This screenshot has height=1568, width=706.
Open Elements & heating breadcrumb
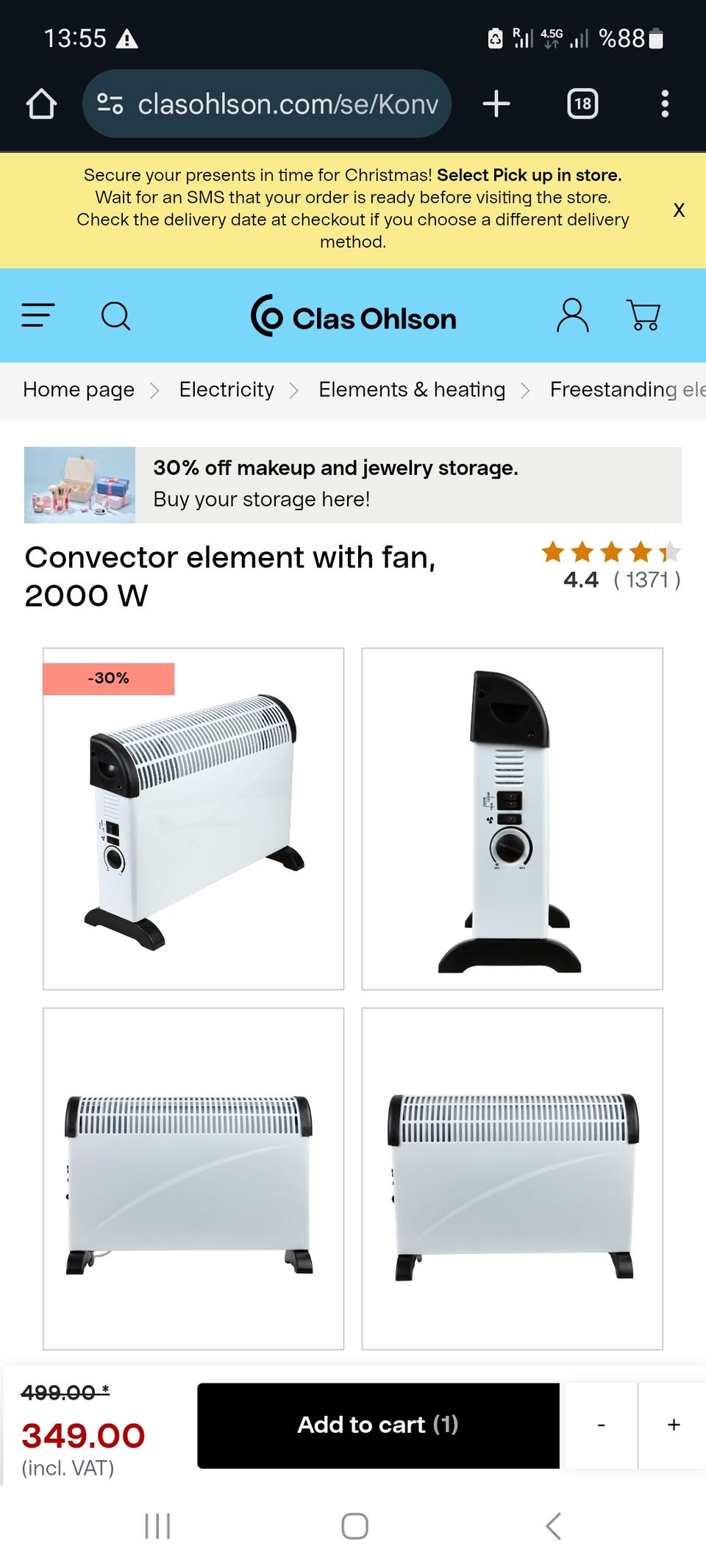tap(412, 390)
